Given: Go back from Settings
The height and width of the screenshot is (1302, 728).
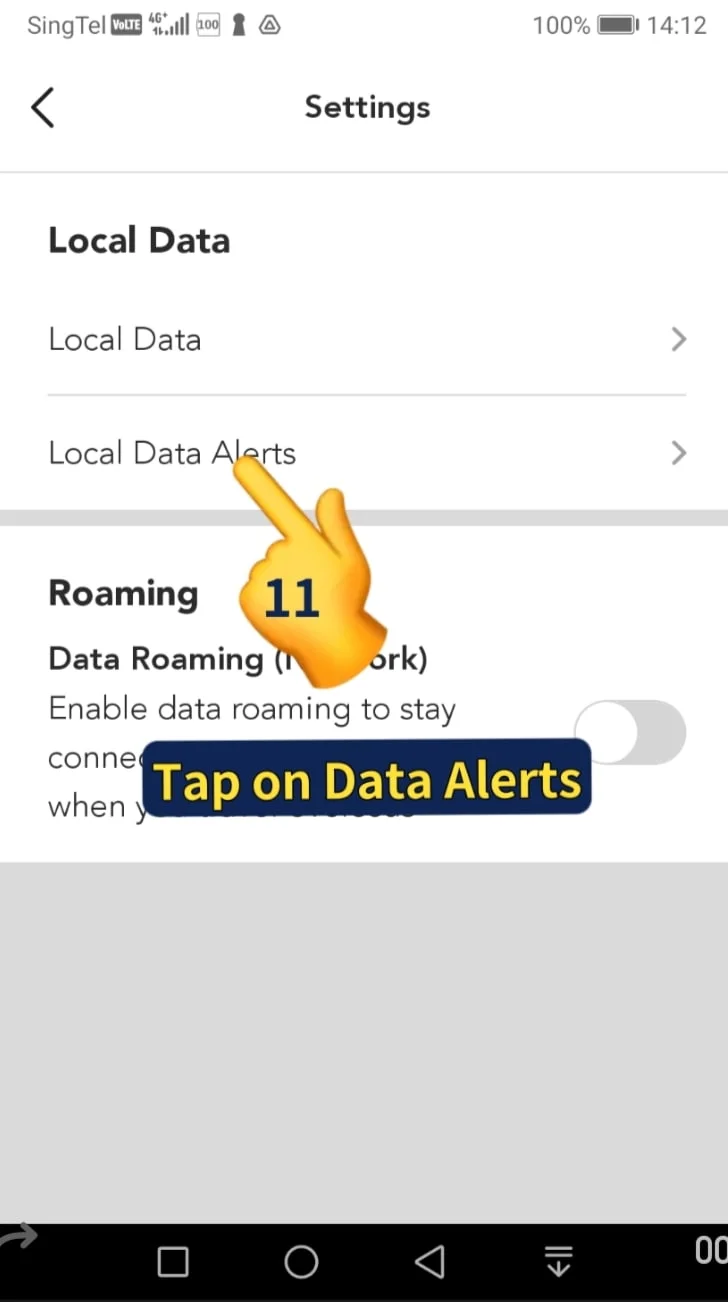Looking at the screenshot, I should click(42, 107).
